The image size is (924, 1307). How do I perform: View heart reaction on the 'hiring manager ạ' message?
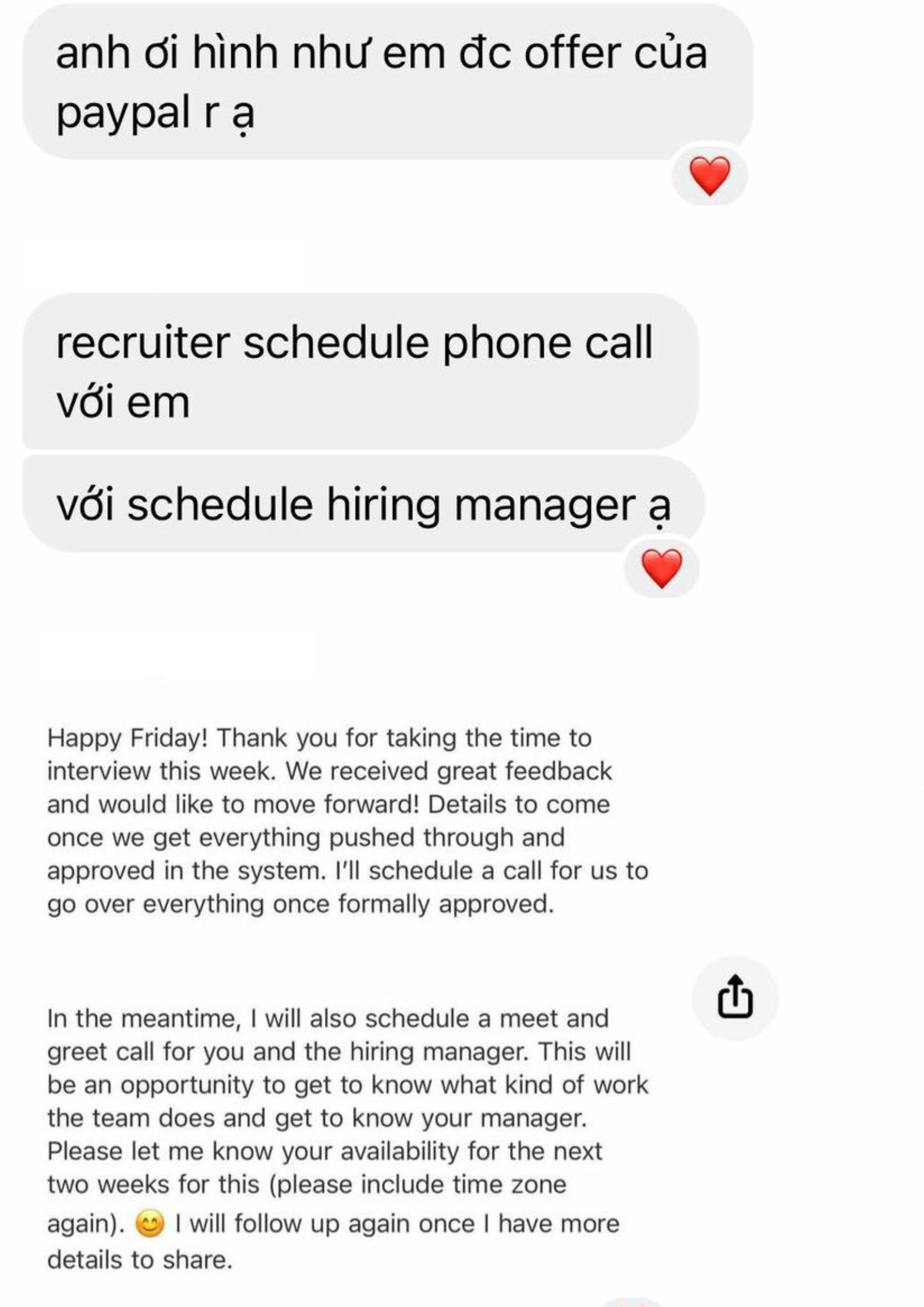click(x=661, y=568)
